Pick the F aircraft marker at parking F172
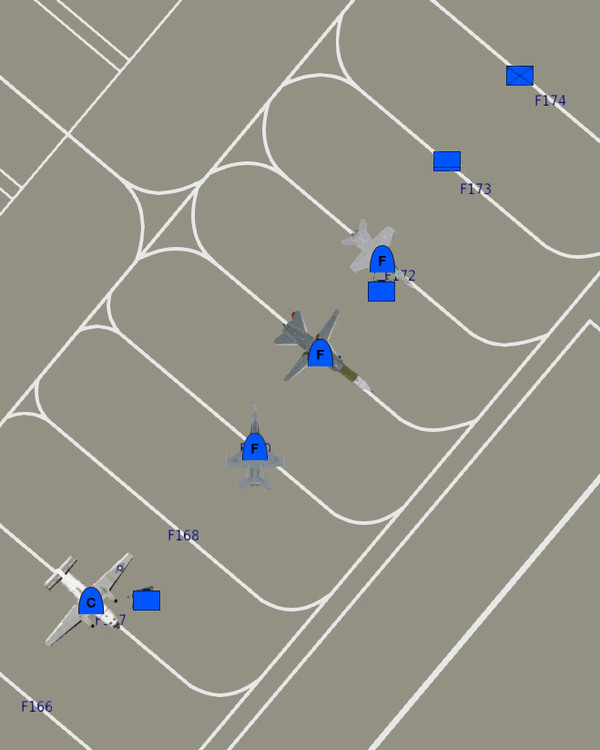This screenshot has height=750, width=600. [x=382, y=260]
